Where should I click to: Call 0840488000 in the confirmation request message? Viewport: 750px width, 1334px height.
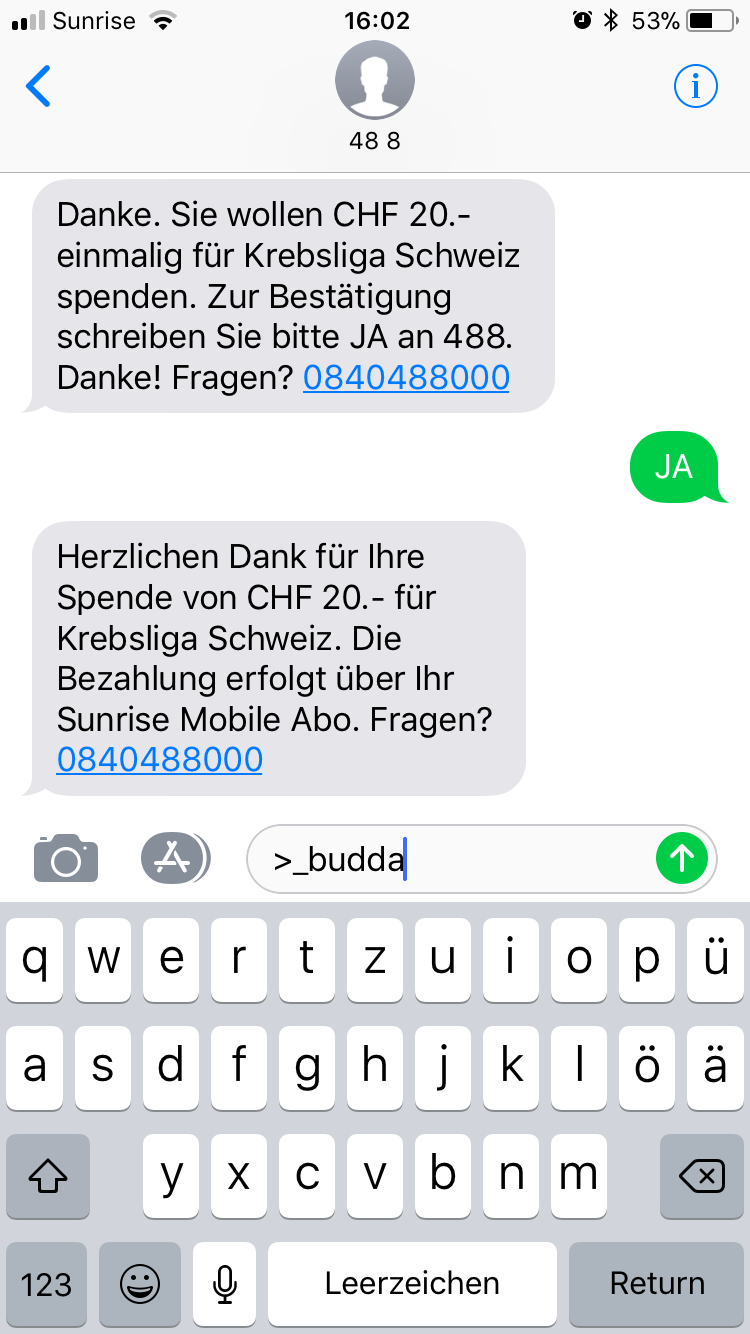(406, 377)
